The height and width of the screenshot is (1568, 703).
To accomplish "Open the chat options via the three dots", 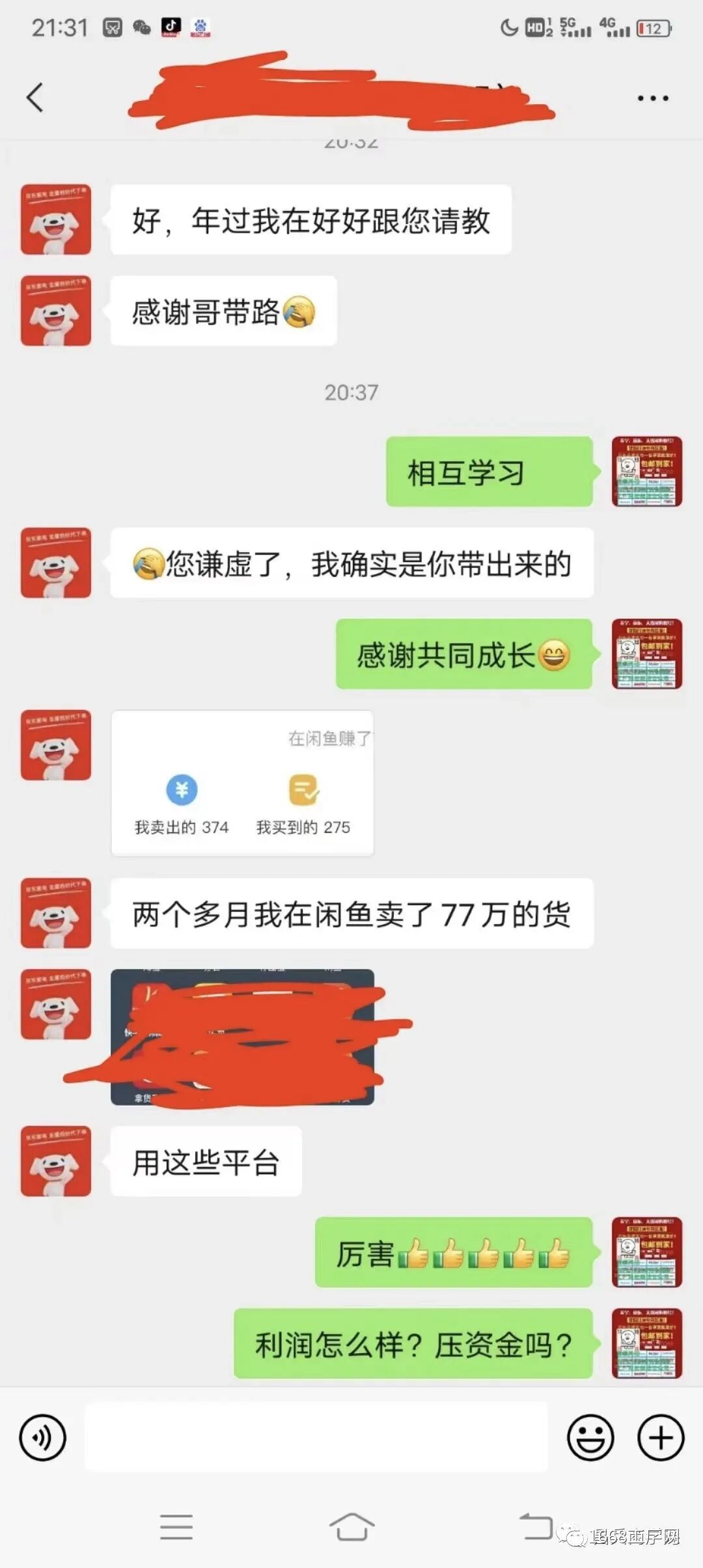I will (654, 99).
